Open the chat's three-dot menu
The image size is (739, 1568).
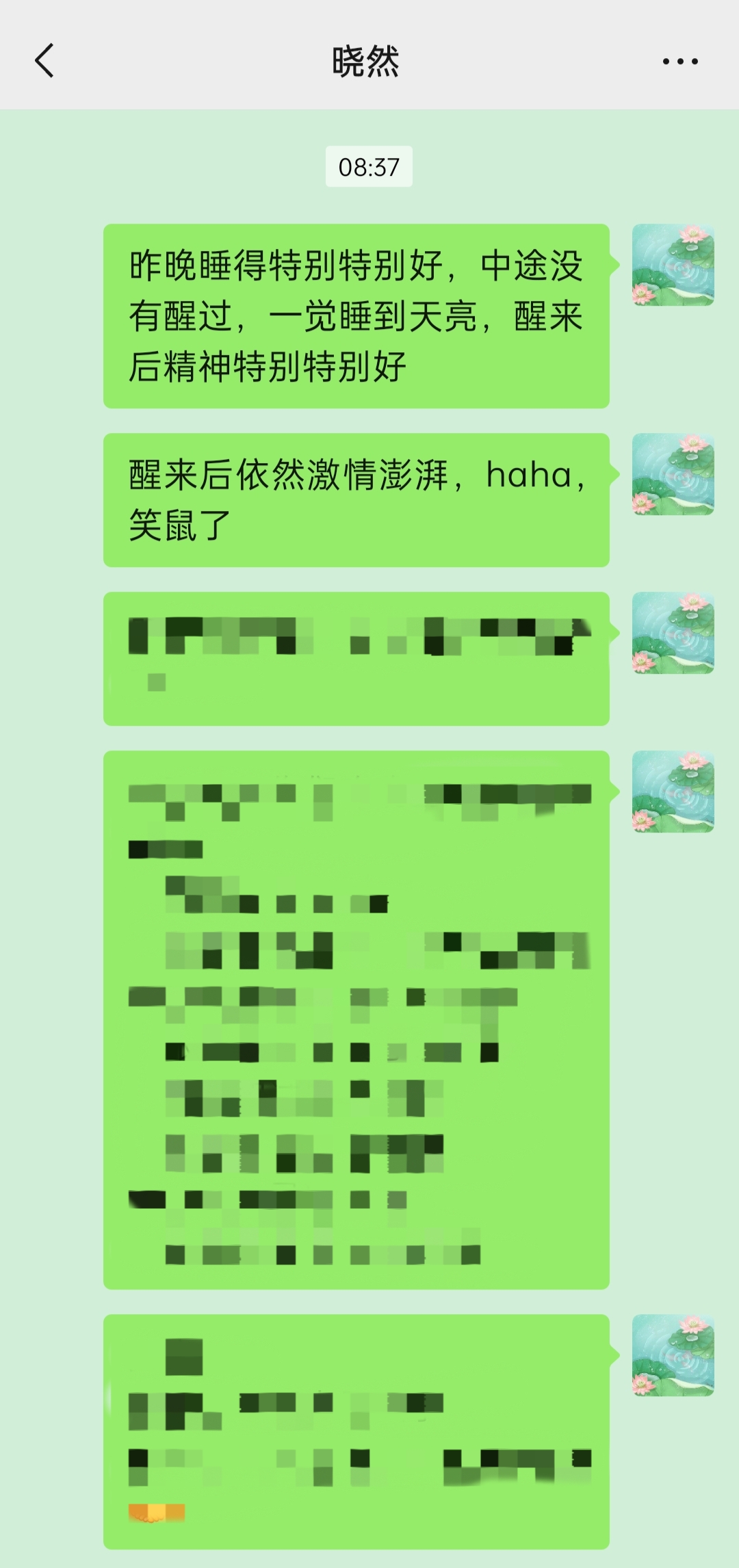(679, 61)
